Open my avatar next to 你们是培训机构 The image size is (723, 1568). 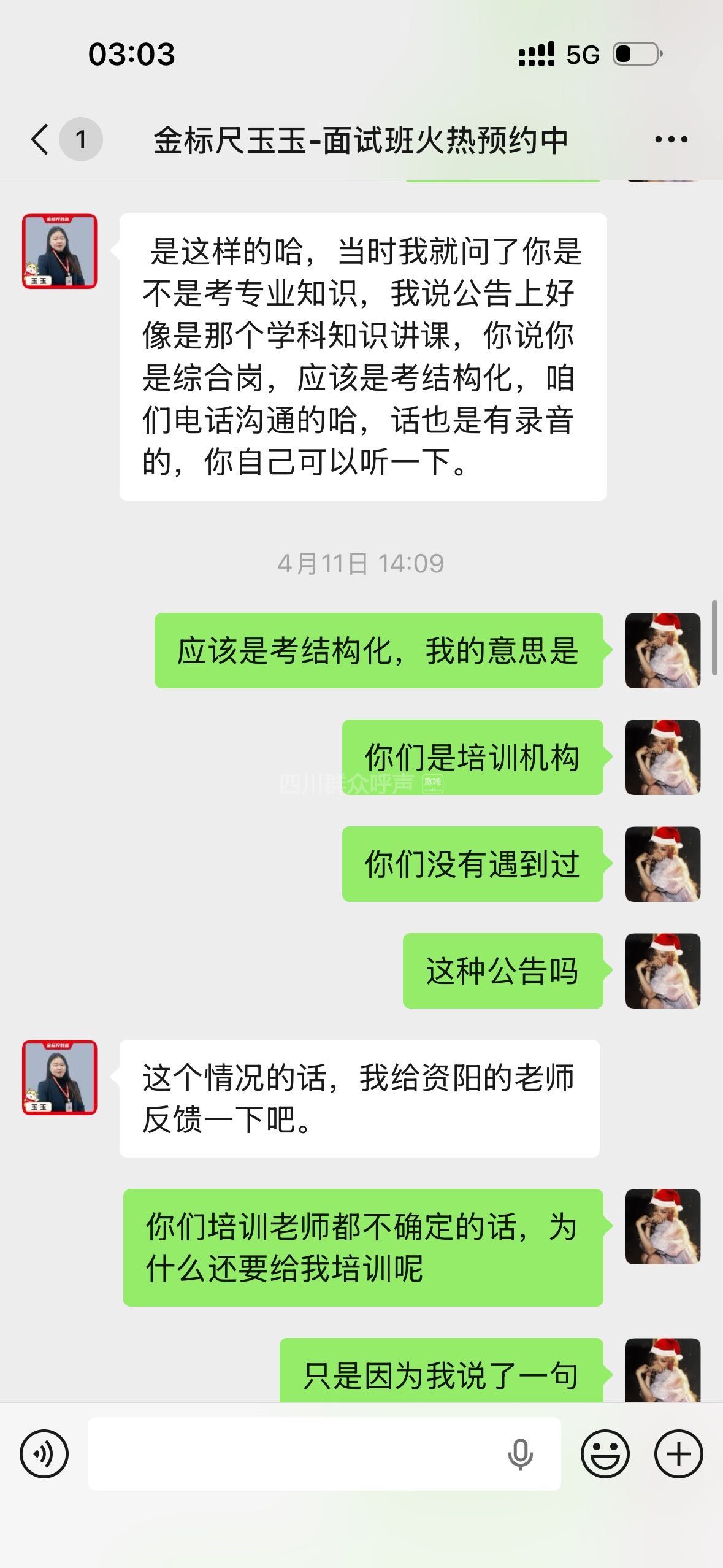[662, 757]
